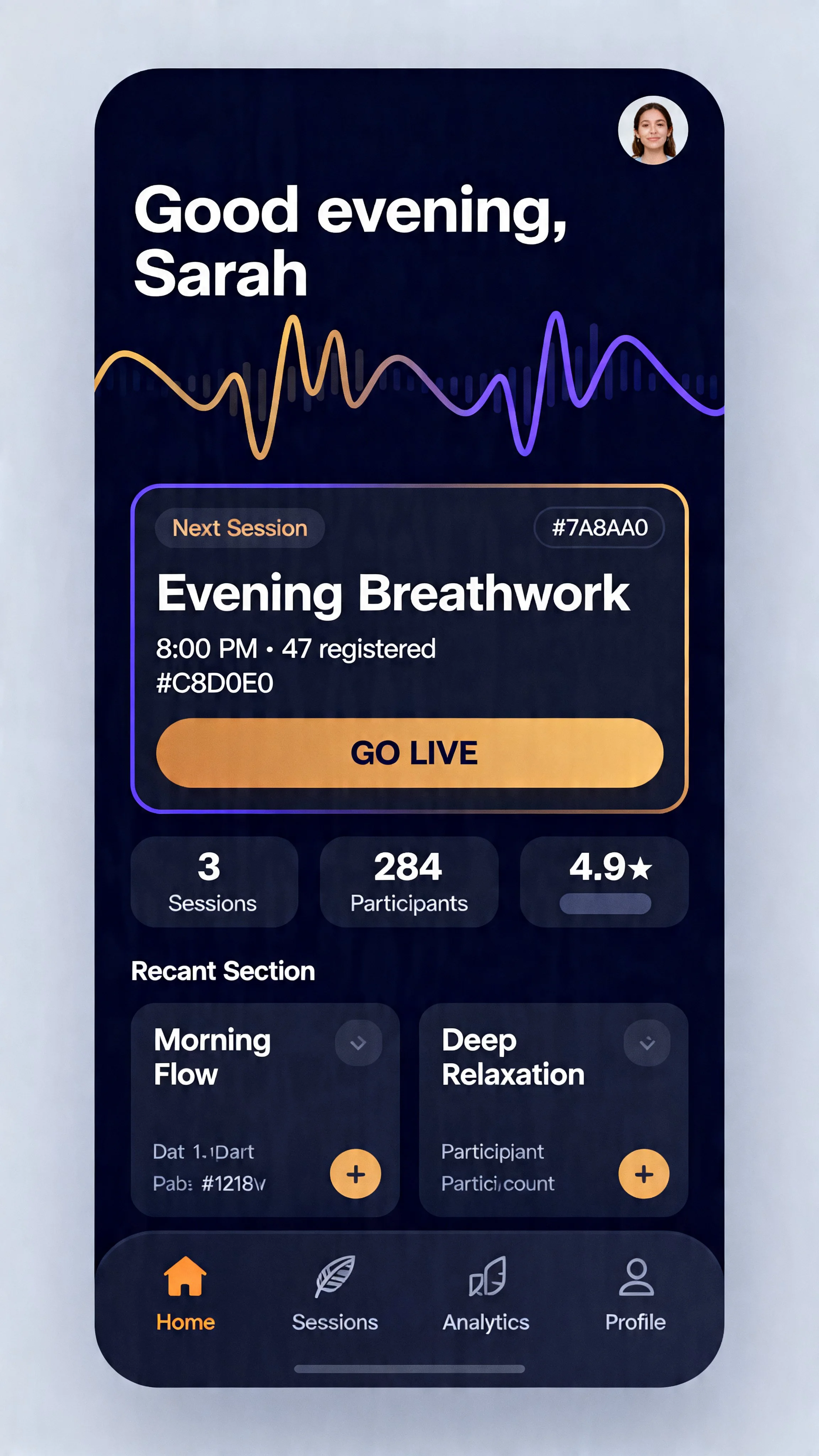
Task: Open the Evening Breathwork session card
Action: click(410, 648)
